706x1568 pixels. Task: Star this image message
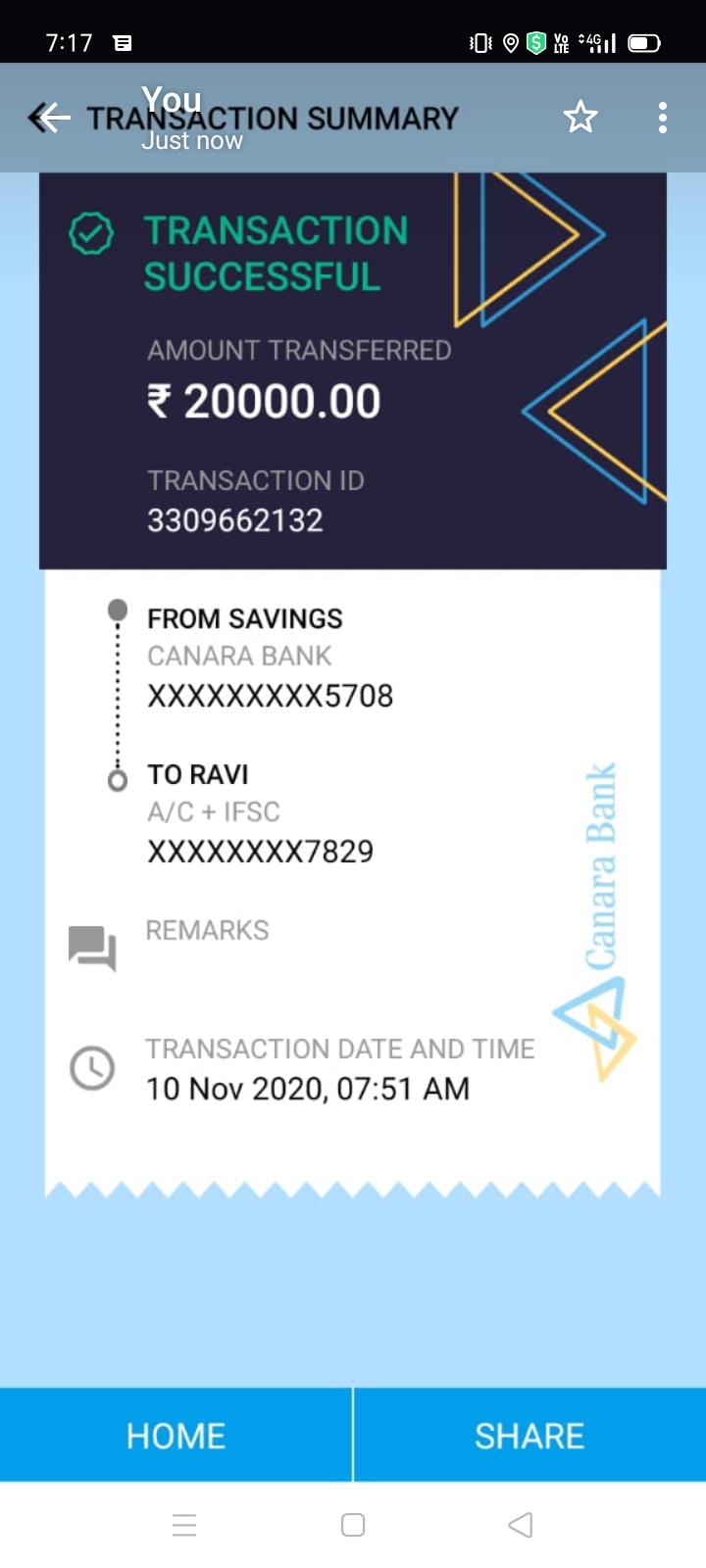tap(580, 118)
